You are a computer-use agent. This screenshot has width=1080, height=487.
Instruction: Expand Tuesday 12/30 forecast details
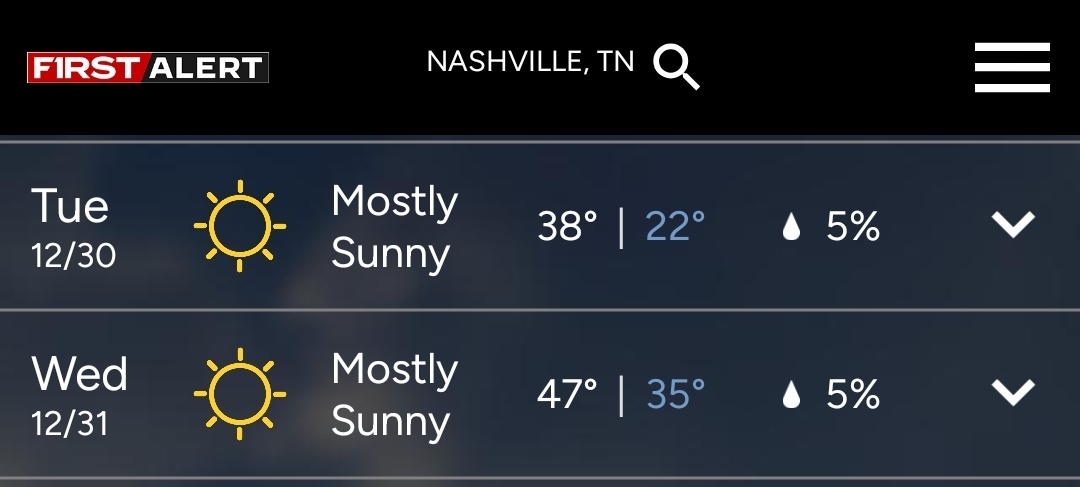pyautogui.click(x=1012, y=225)
